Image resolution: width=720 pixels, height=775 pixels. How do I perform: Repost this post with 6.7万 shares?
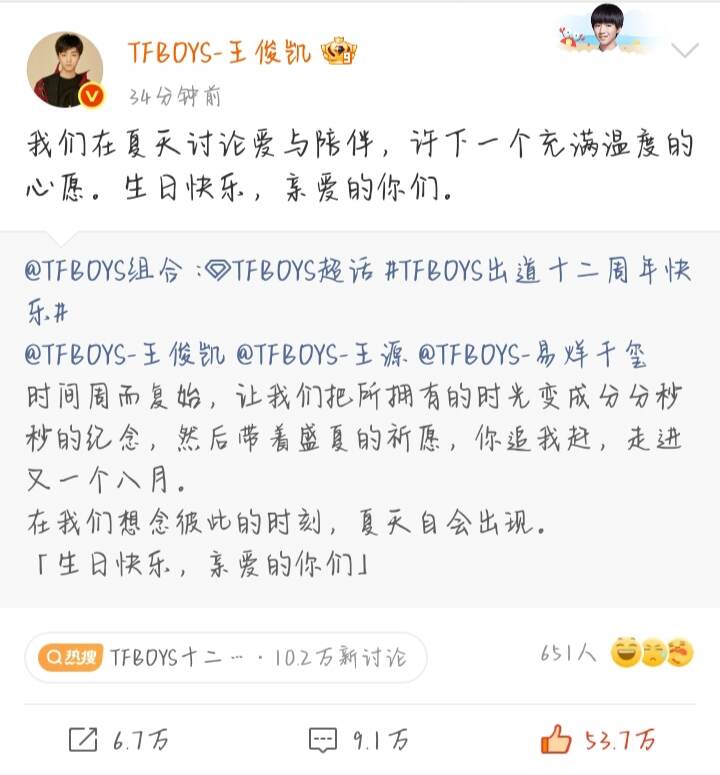pos(118,740)
